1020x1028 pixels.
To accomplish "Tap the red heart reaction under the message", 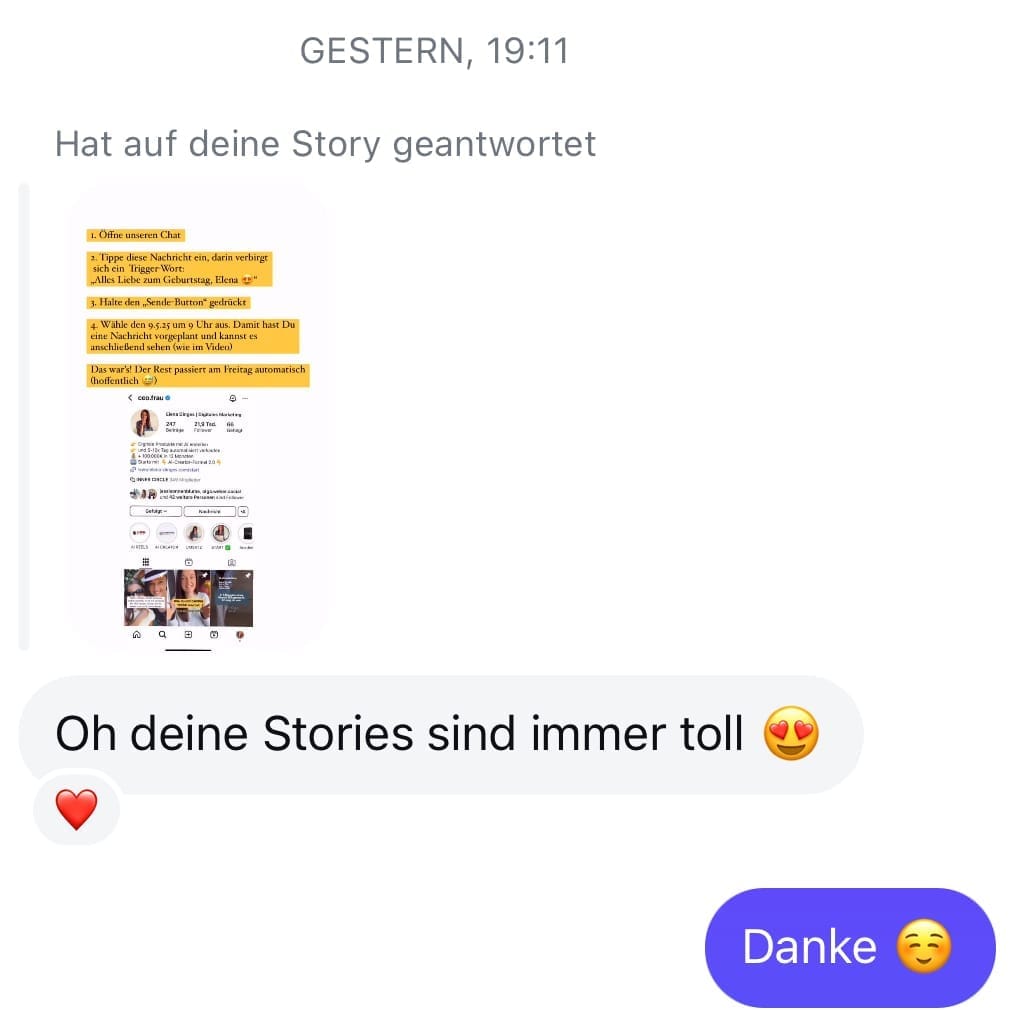I will 76,809.
